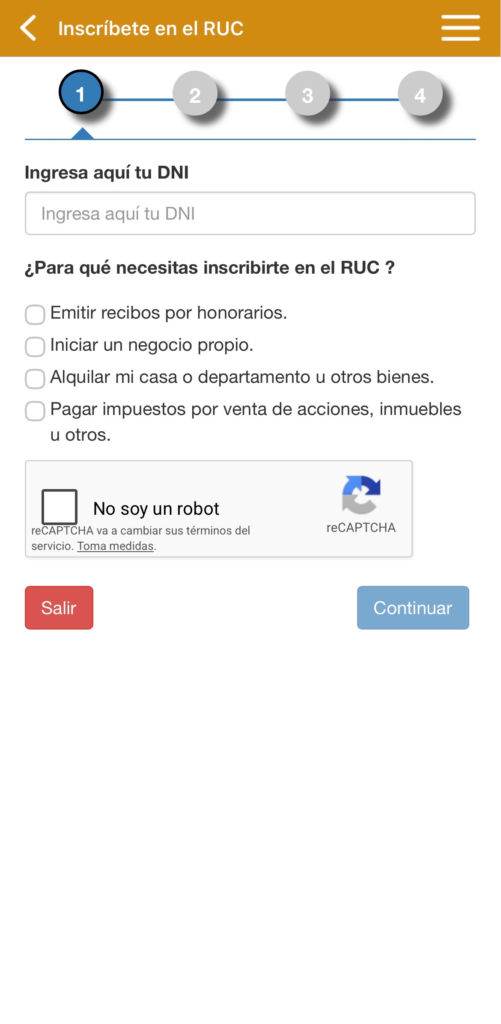Open the 'Toma medidas' link
Image resolution: width=501 pixels, height=1024 pixels.
[115, 546]
